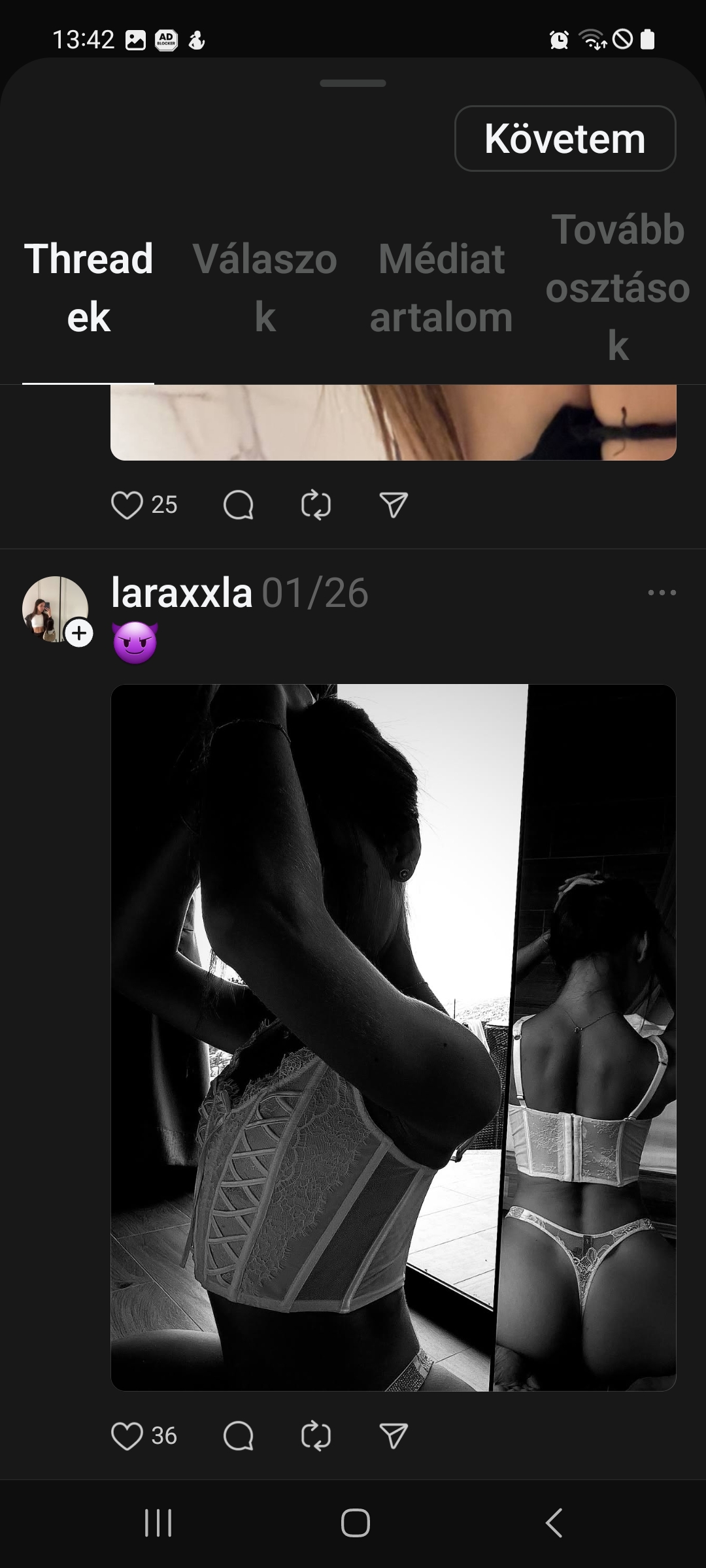Tap the Követem follow button
The height and width of the screenshot is (1568, 706).
pos(565,139)
